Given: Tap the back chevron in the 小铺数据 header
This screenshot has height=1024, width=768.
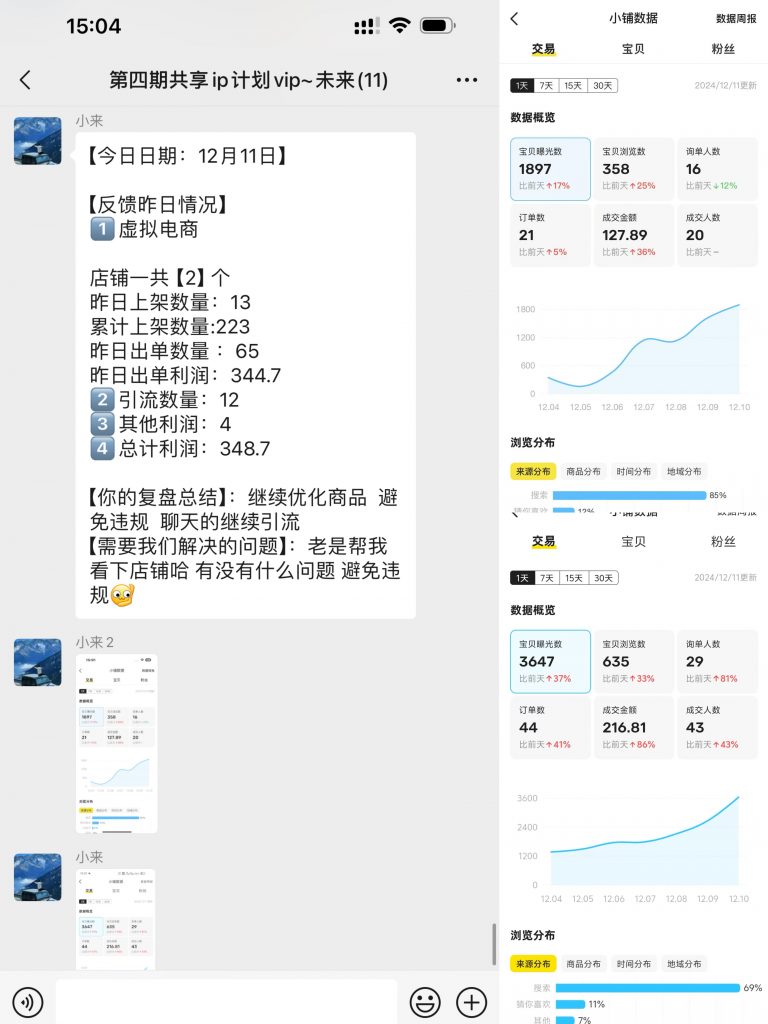Looking at the screenshot, I should pos(514,20).
